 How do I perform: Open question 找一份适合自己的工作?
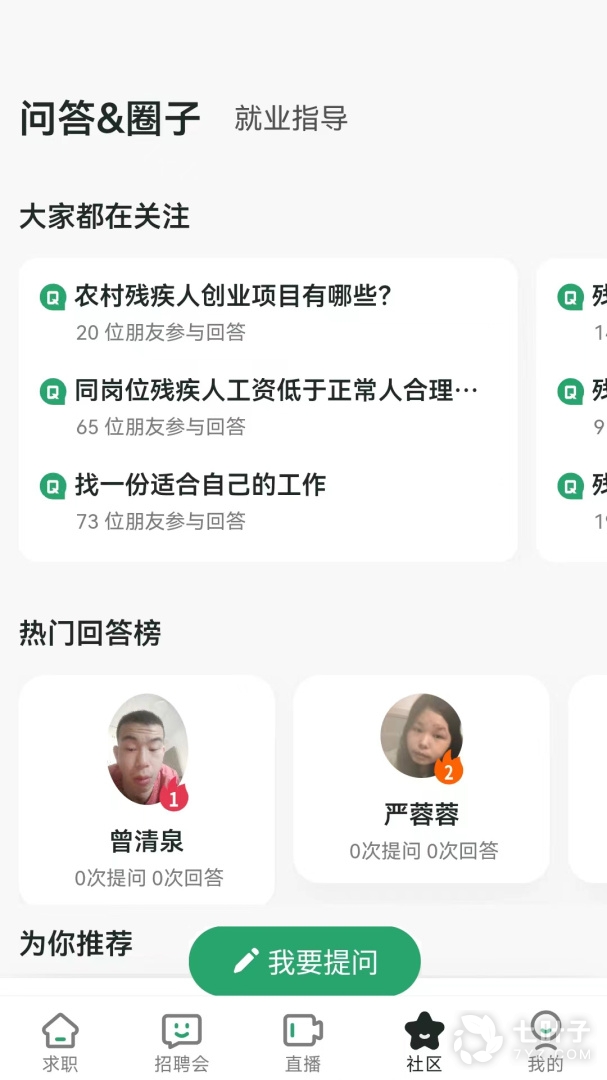(x=200, y=485)
